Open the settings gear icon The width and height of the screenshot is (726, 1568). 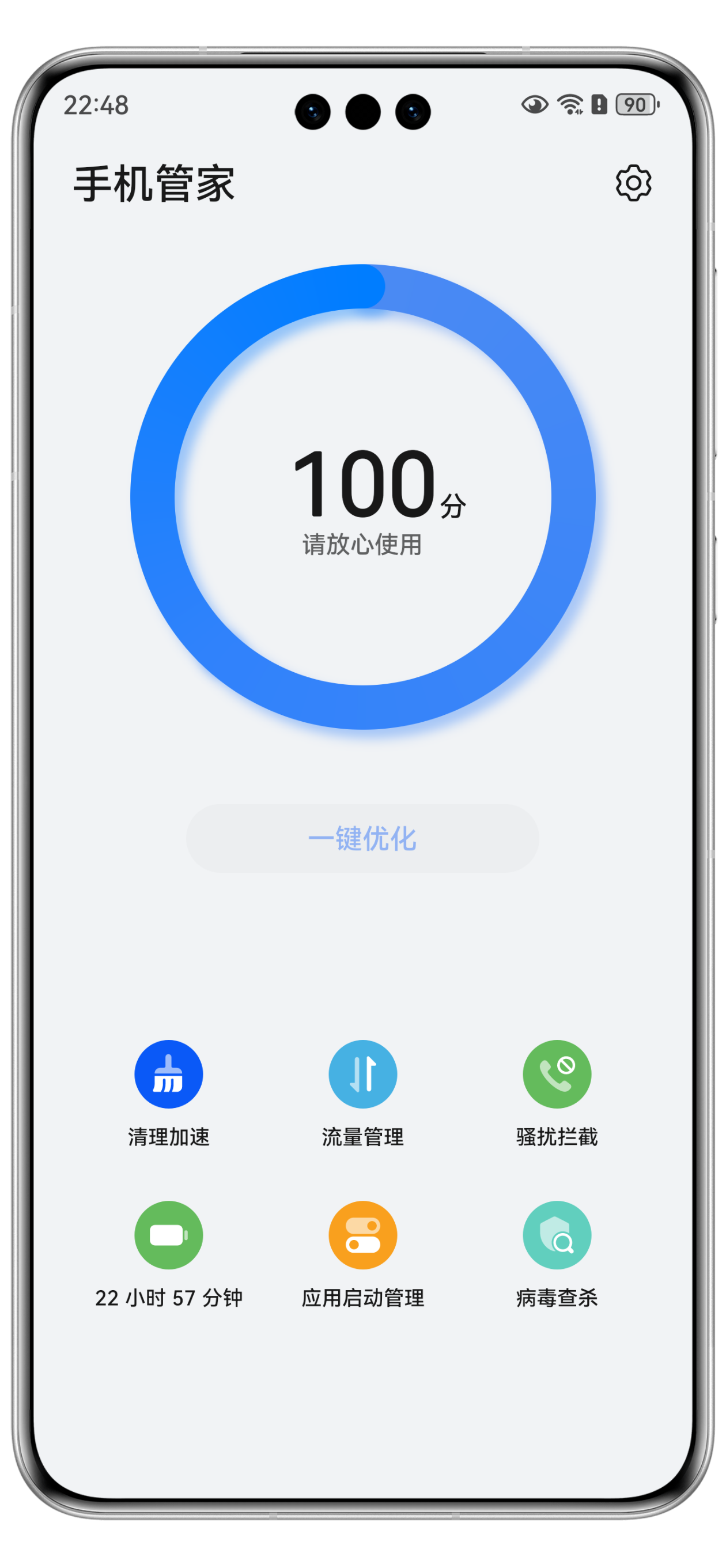(x=633, y=183)
